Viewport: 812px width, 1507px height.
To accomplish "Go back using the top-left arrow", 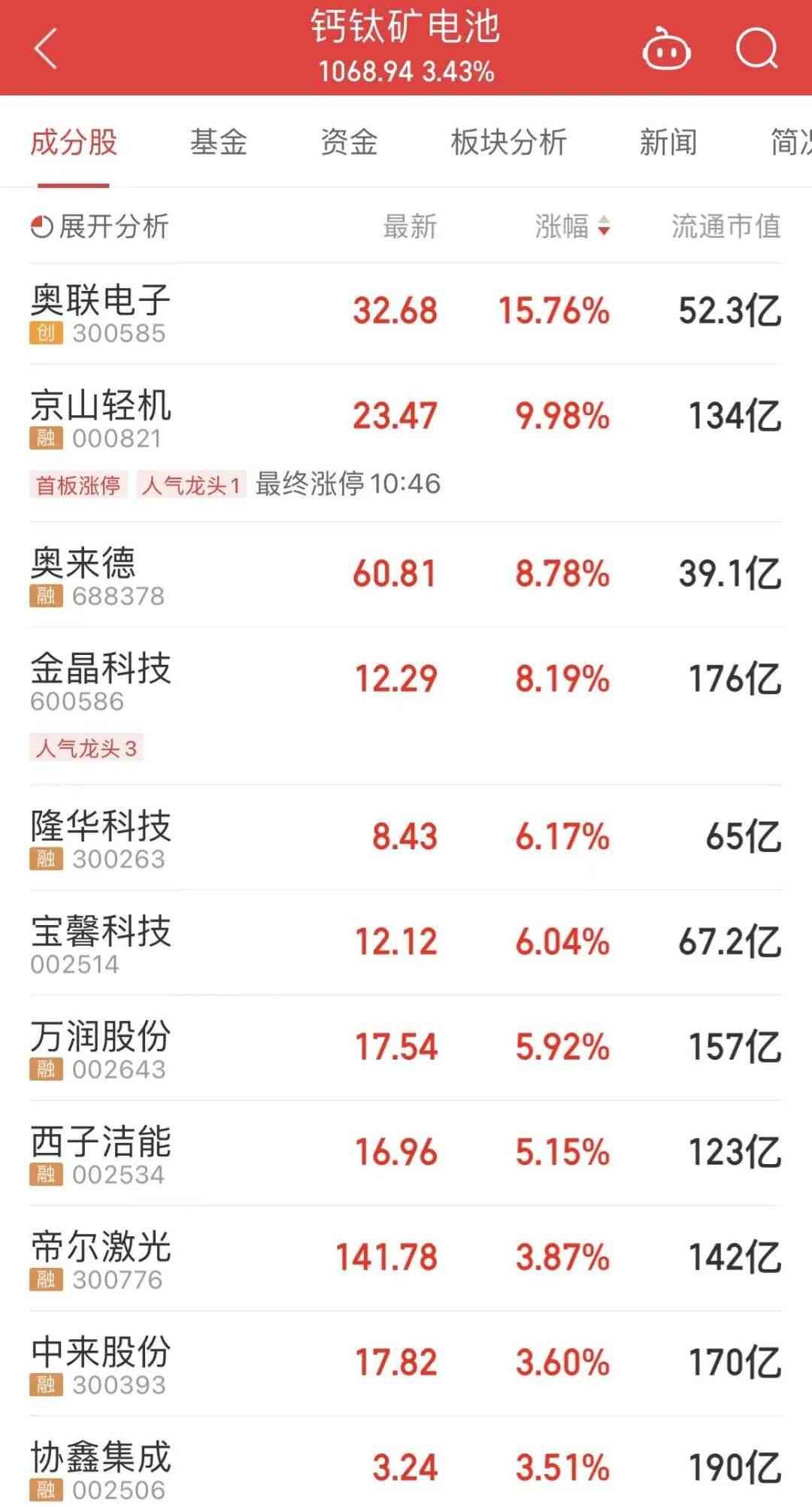I will click(x=47, y=49).
